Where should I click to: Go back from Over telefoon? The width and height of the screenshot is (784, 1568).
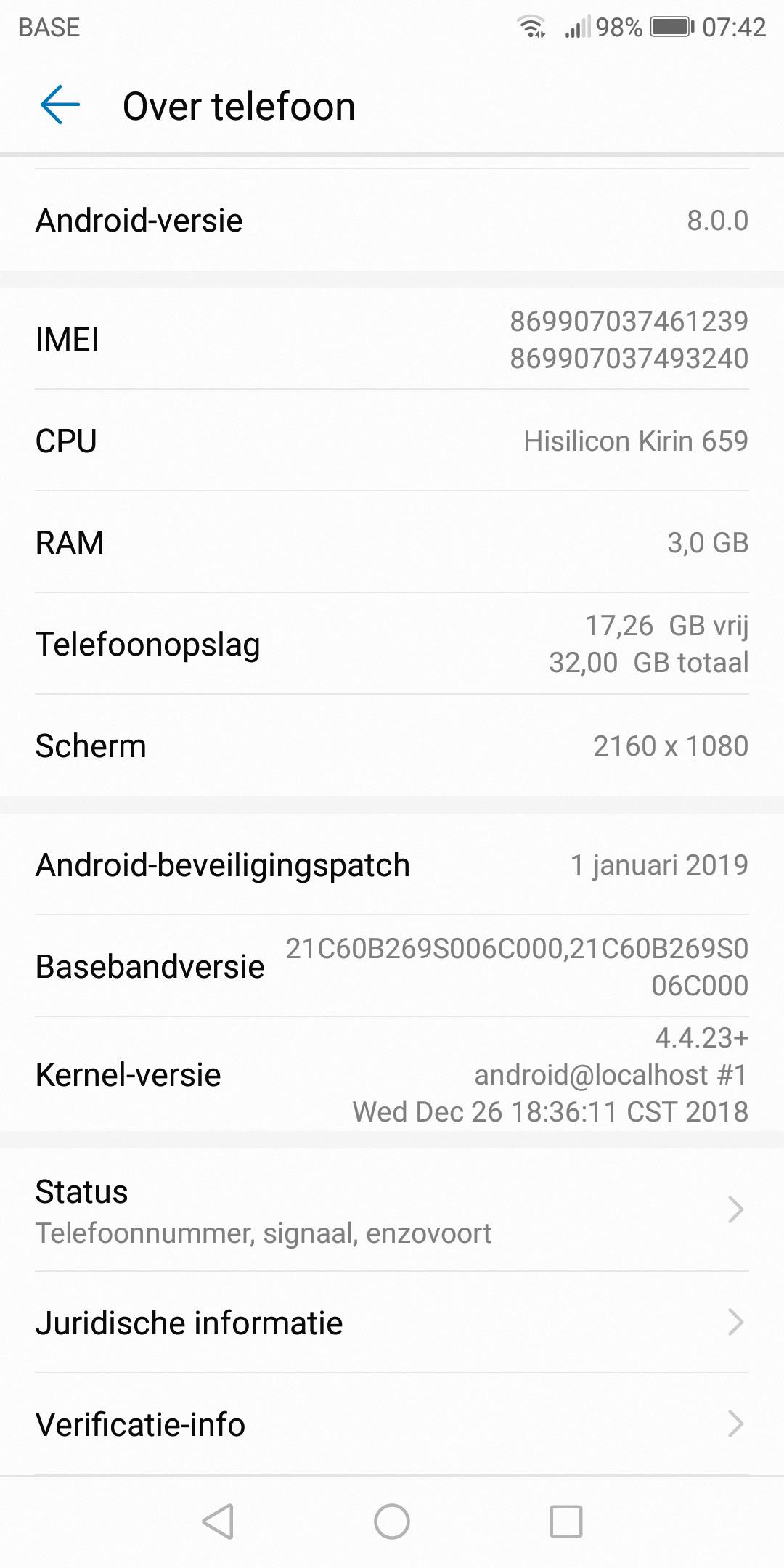[x=60, y=105]
